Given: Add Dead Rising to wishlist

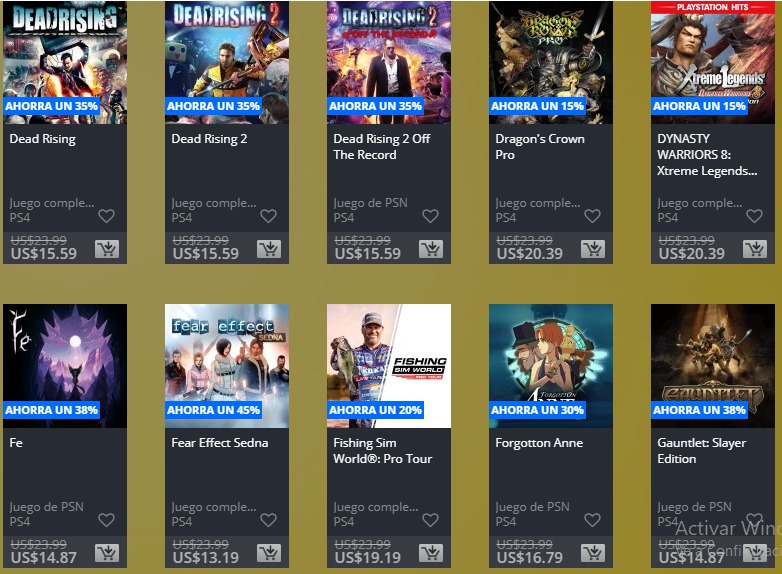Looking at the screenshot, I should click(x=106, y=216).
